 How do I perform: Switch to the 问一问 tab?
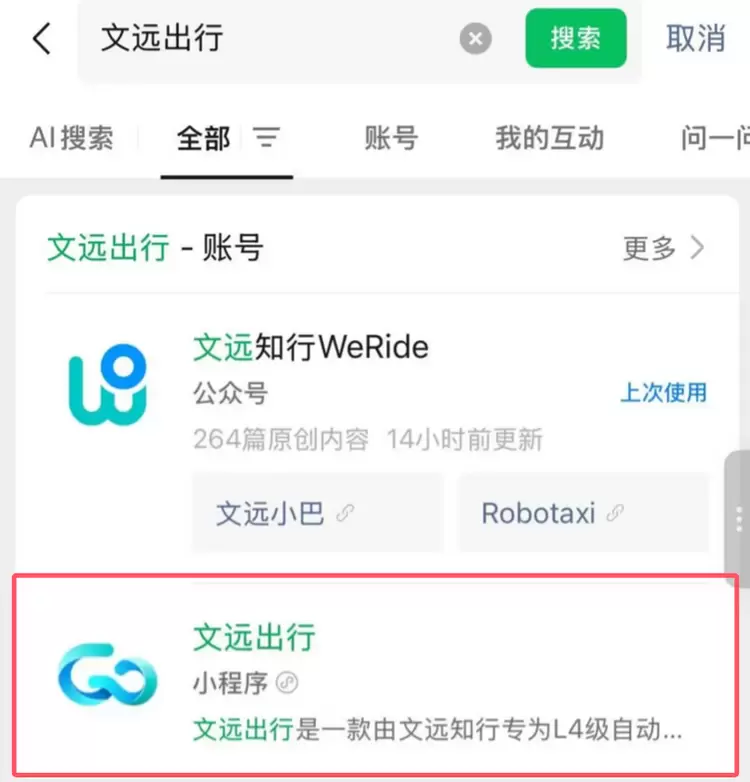coord(715,138)
